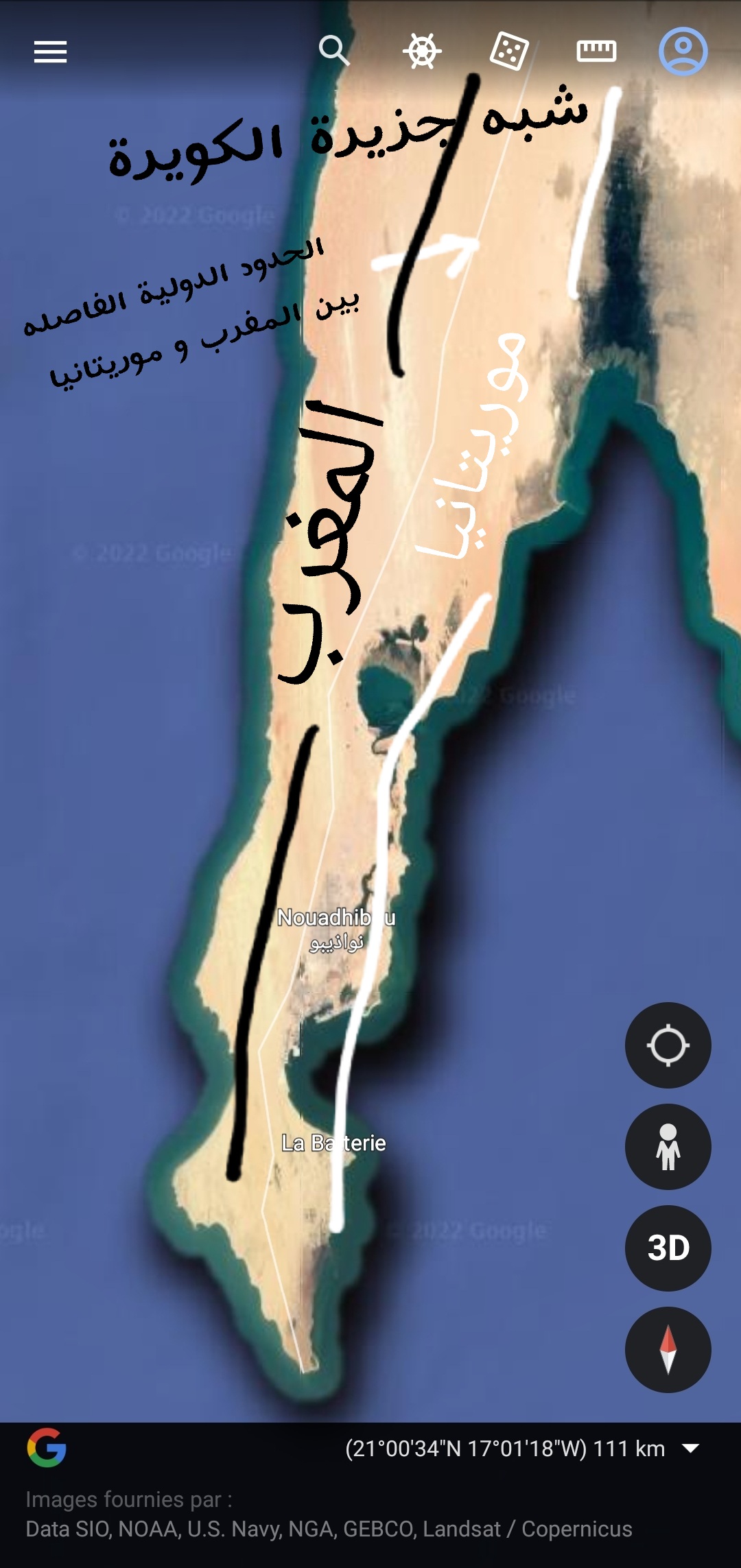Expand the coordinates dropdown arrow
This screenshot has width=741, height=1568.
[690, 1448]
